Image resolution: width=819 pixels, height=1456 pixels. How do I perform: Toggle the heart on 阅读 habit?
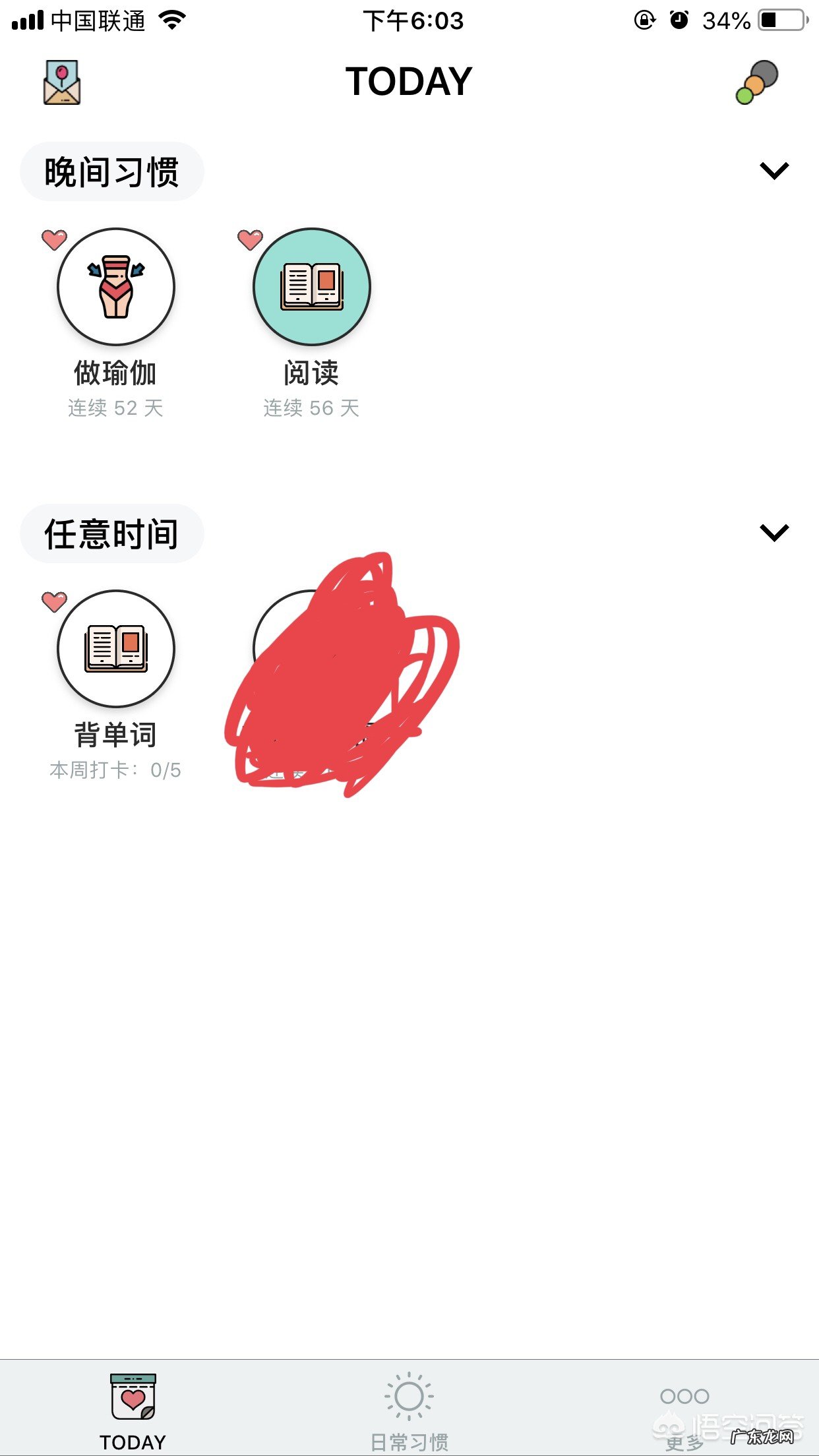[250, 239]
